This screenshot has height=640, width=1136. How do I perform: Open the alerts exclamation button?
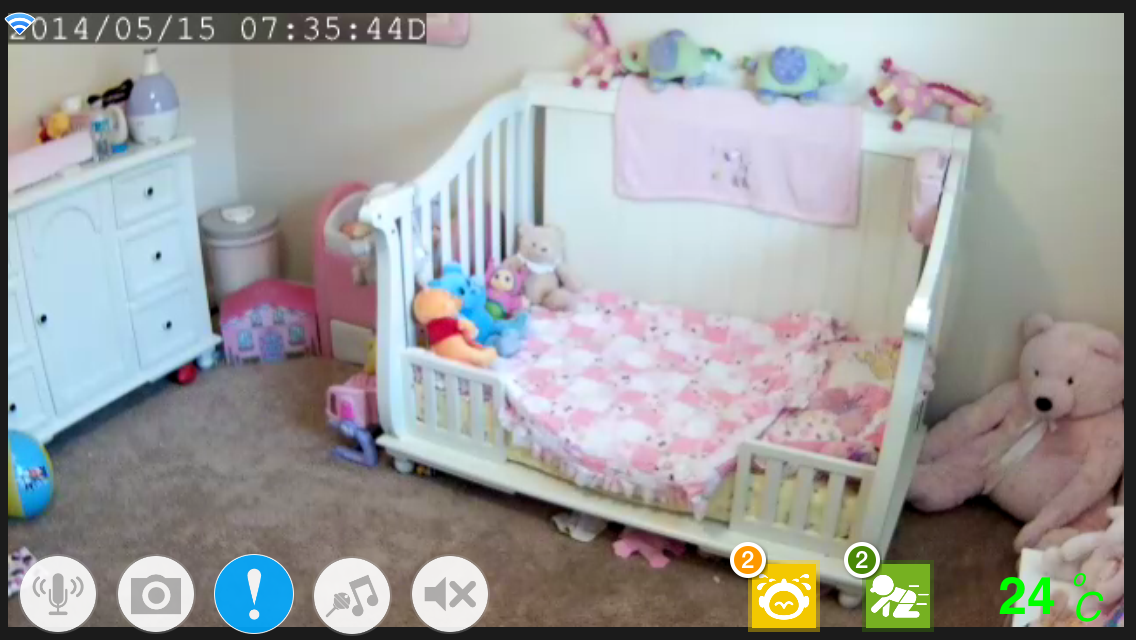coord(254,594)
